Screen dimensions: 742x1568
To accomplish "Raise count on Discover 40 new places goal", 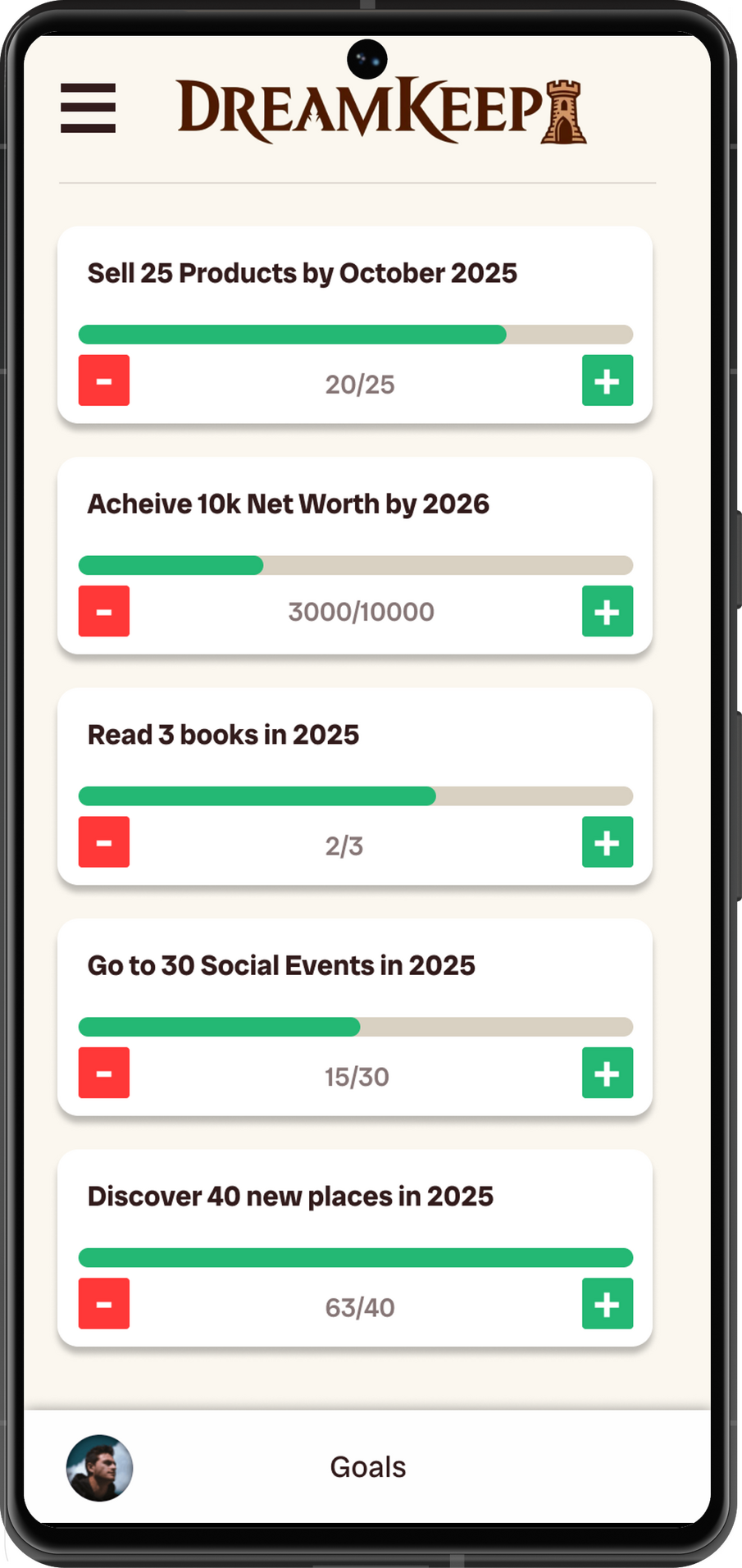I will 608,1303.
